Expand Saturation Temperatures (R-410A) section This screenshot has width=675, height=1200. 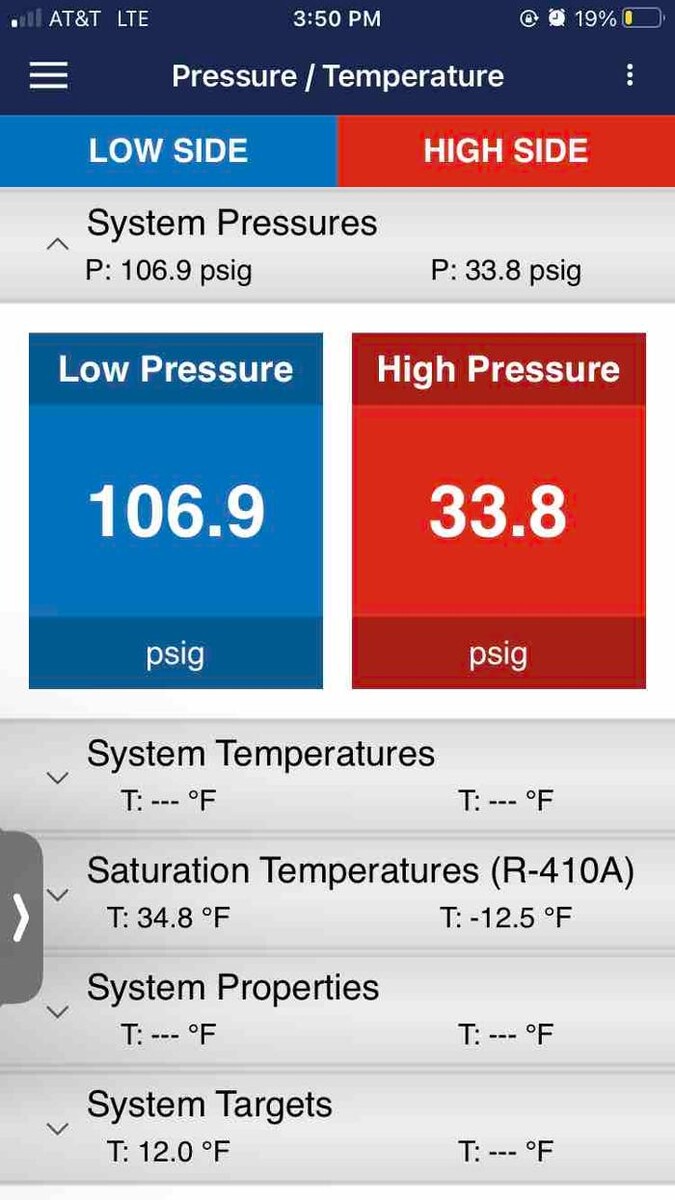60,894
